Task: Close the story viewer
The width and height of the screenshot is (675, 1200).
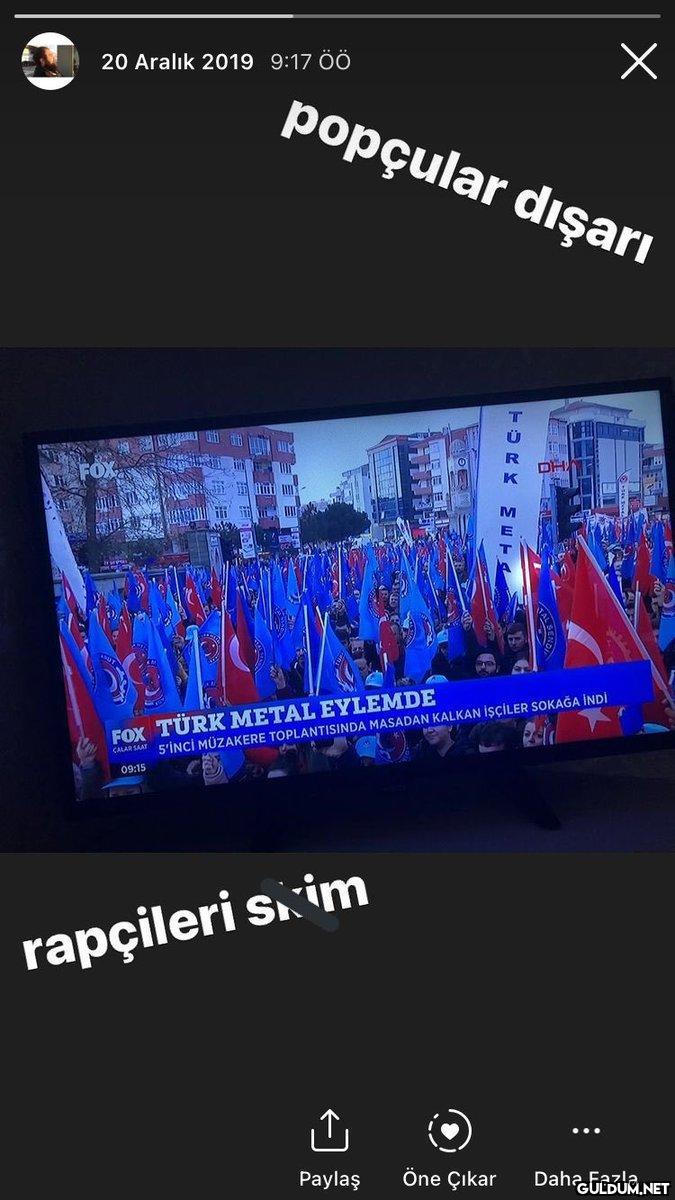Action: [x=638, y=61]
